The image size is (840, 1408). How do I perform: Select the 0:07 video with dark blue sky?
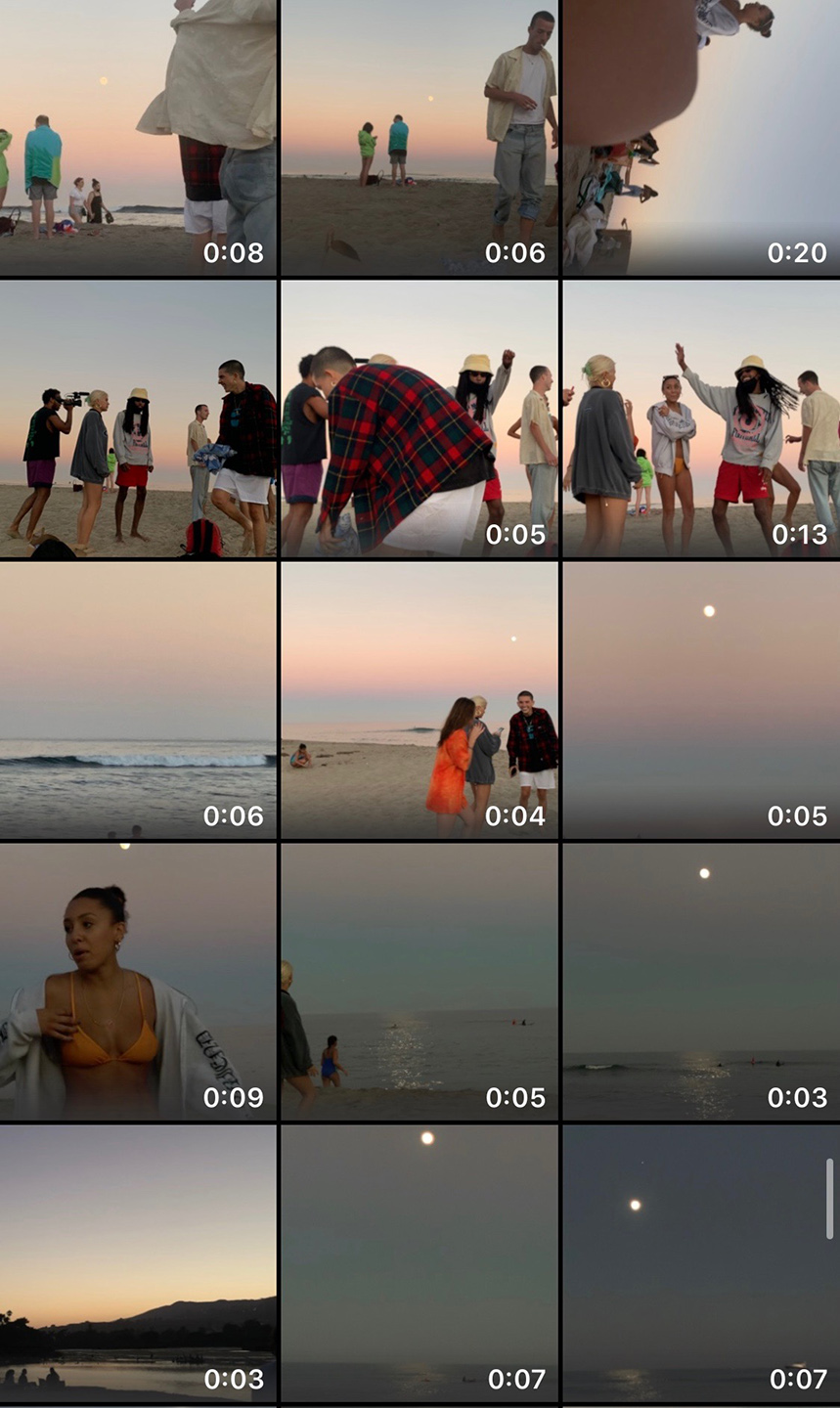[701, 1263]
